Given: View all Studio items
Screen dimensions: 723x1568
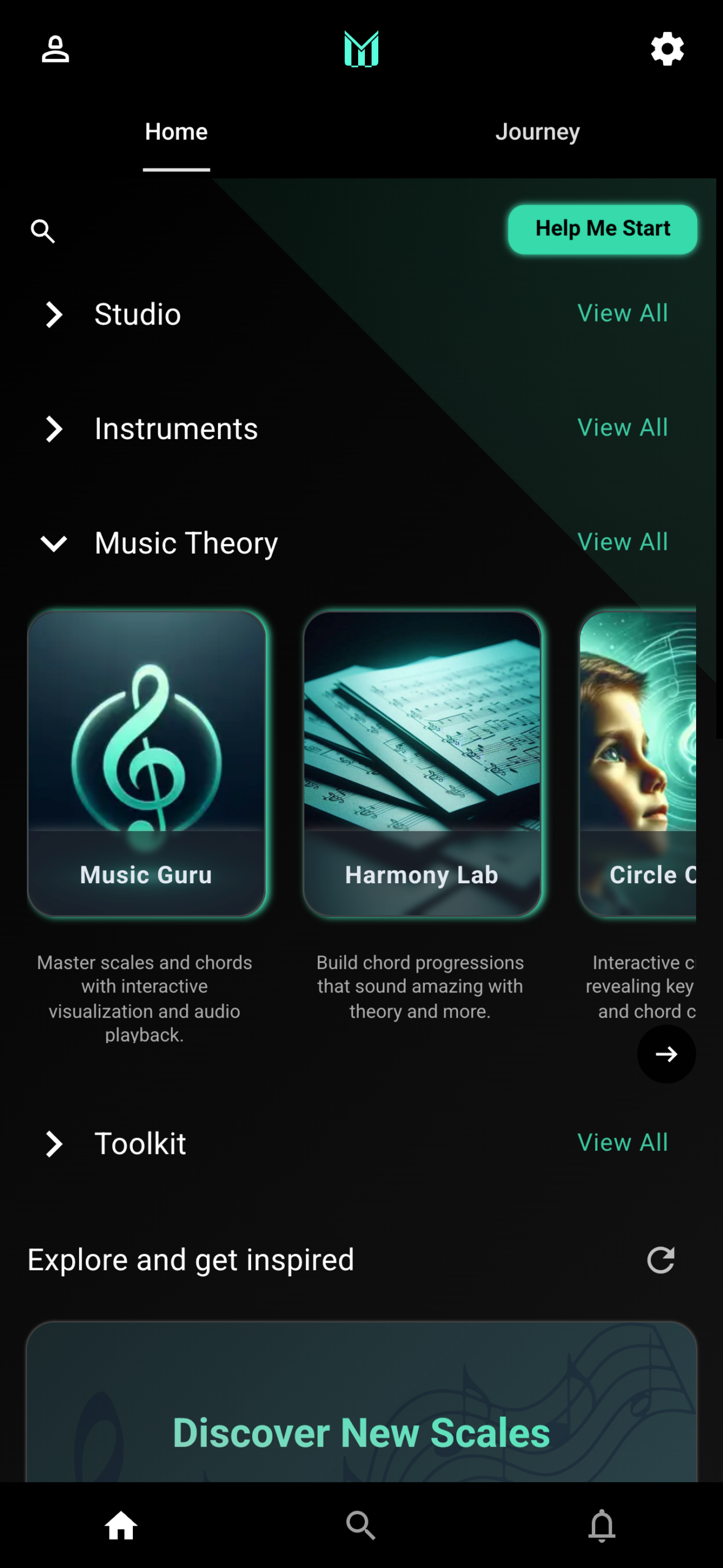Looking at the screenshot, I should pyautogui.click(x=622, y=314).
